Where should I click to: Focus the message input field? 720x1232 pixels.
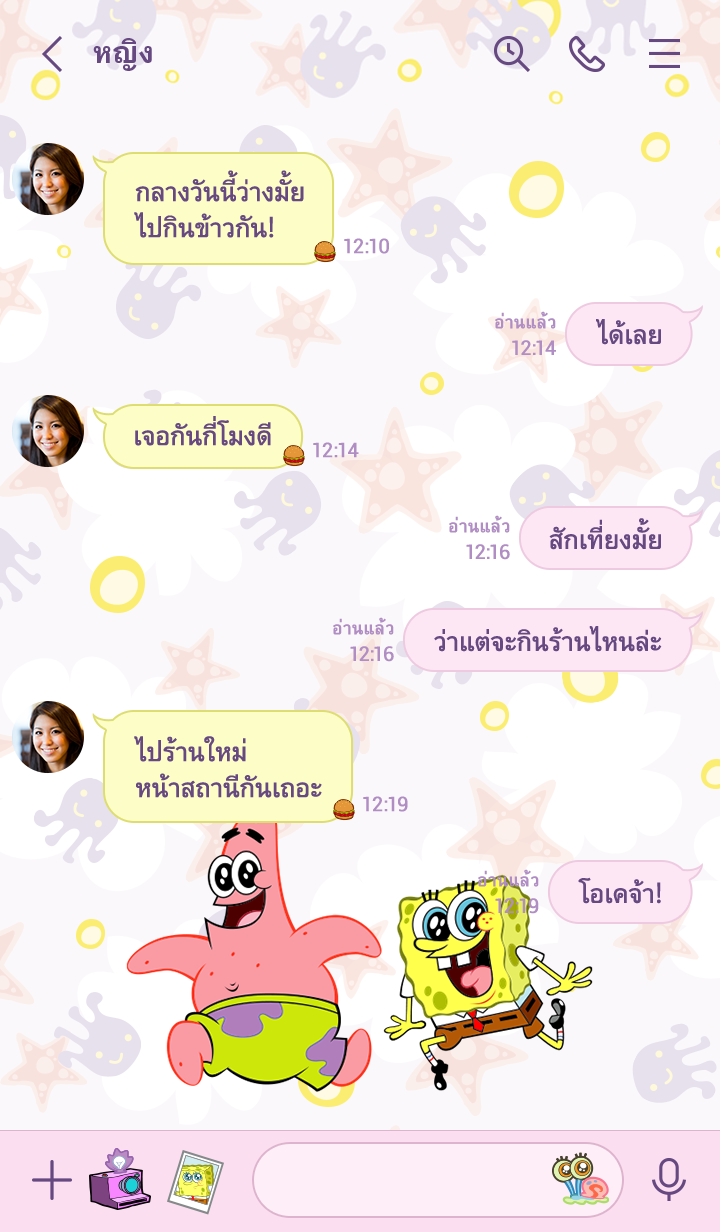(400, 1181)
